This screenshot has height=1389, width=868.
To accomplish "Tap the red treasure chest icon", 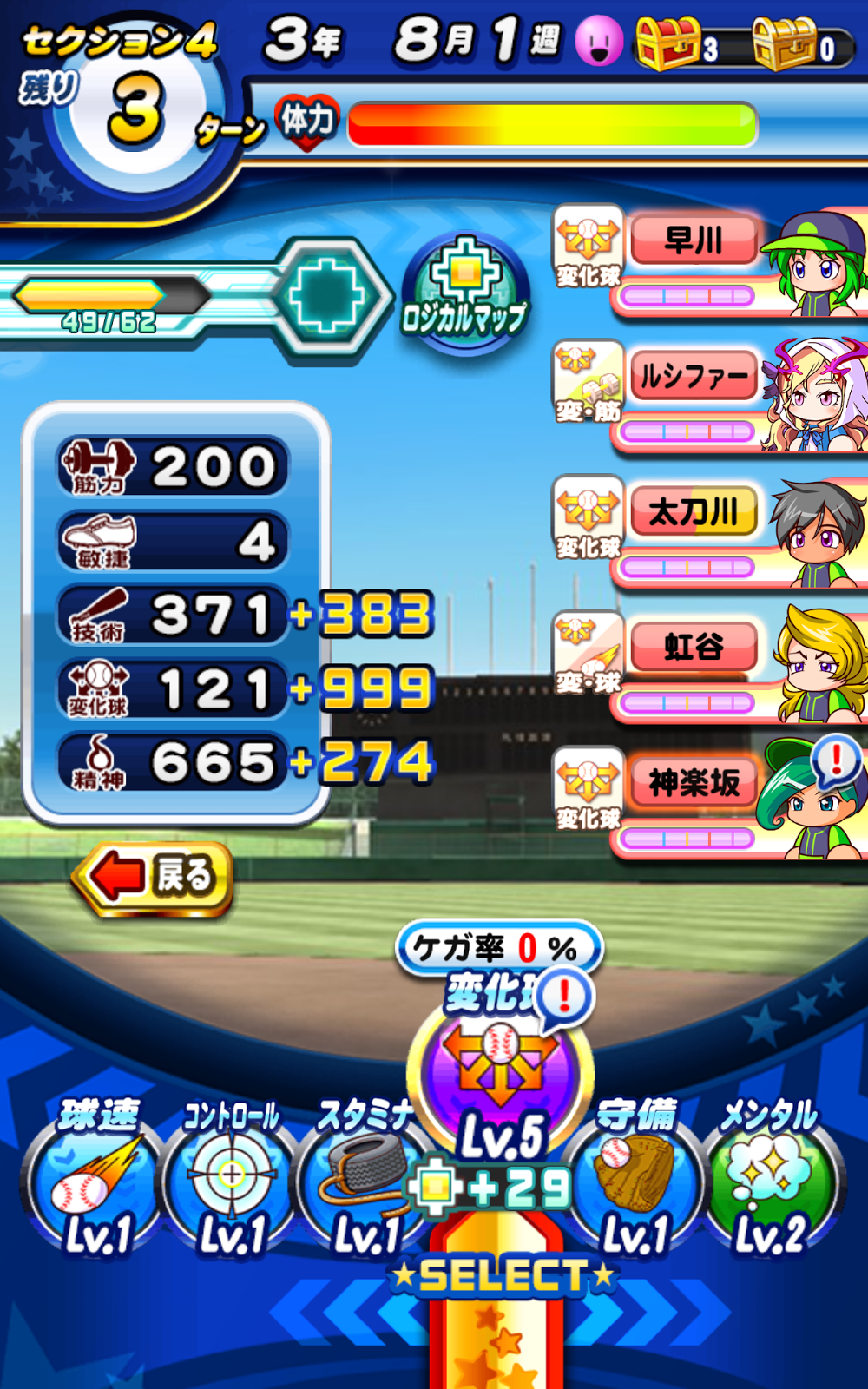I will tap(670, 42).
